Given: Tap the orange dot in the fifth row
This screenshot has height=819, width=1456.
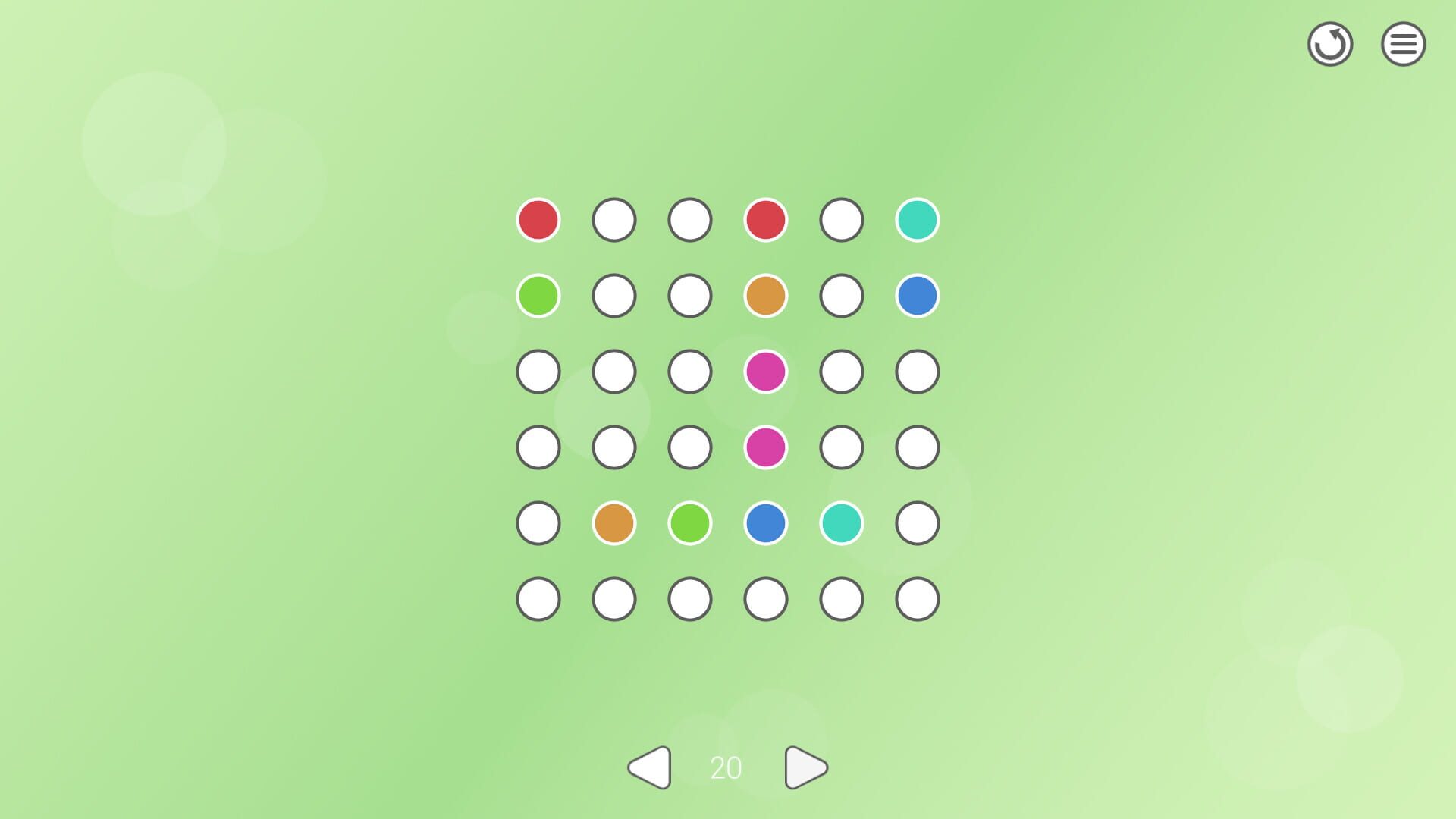Looking at the screenshot, I should click(614, 523).
